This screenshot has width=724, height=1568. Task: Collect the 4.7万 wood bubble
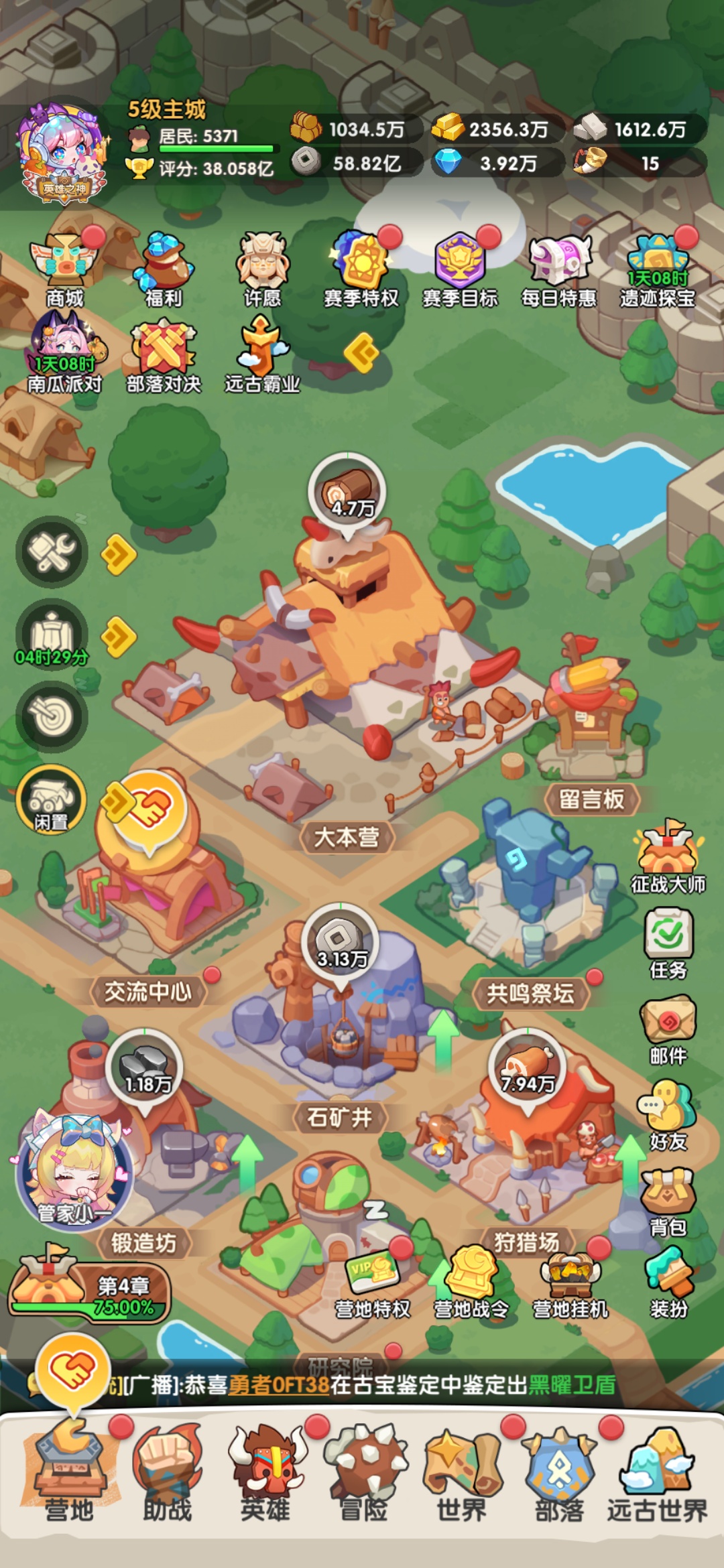coord(347,492)
